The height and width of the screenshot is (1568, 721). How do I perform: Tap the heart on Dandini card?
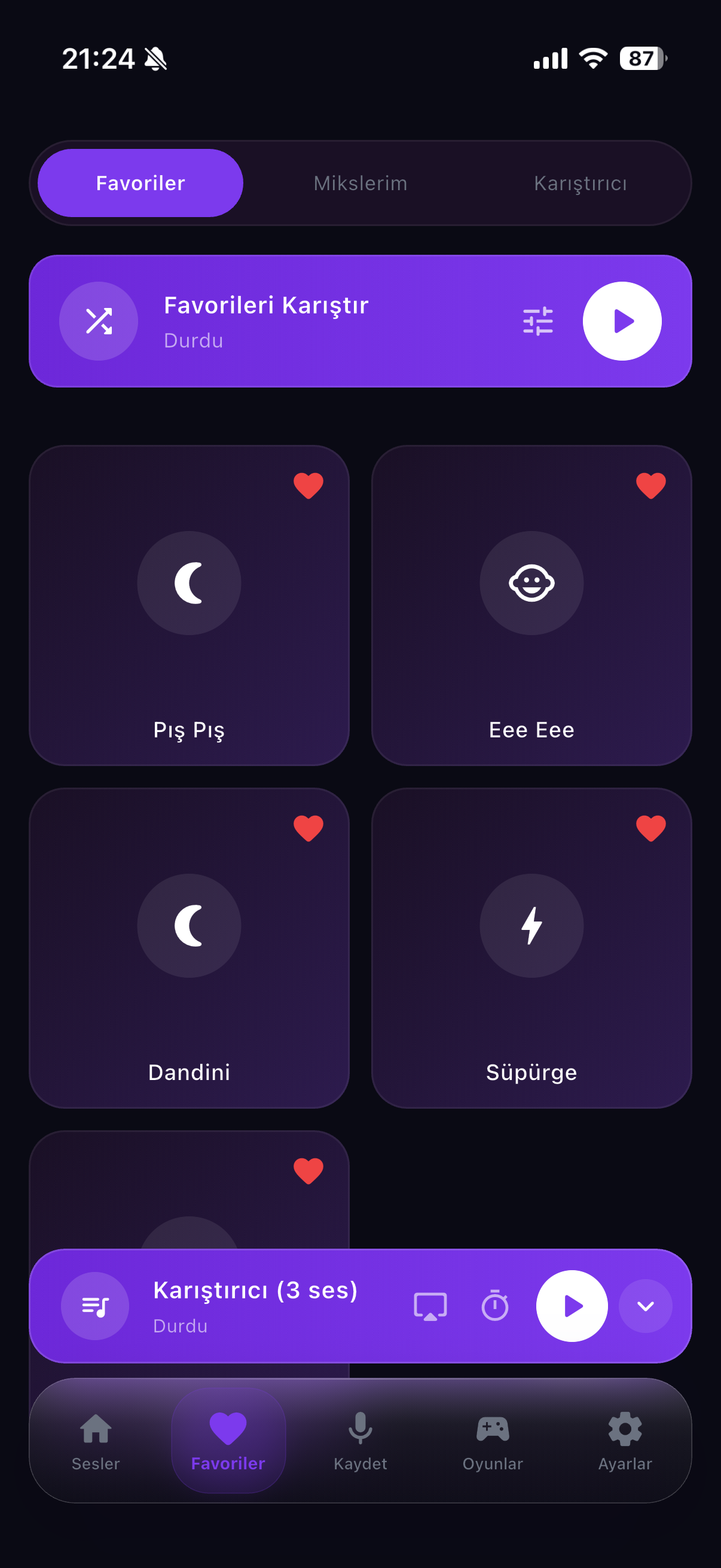click(x=308, y=828)
